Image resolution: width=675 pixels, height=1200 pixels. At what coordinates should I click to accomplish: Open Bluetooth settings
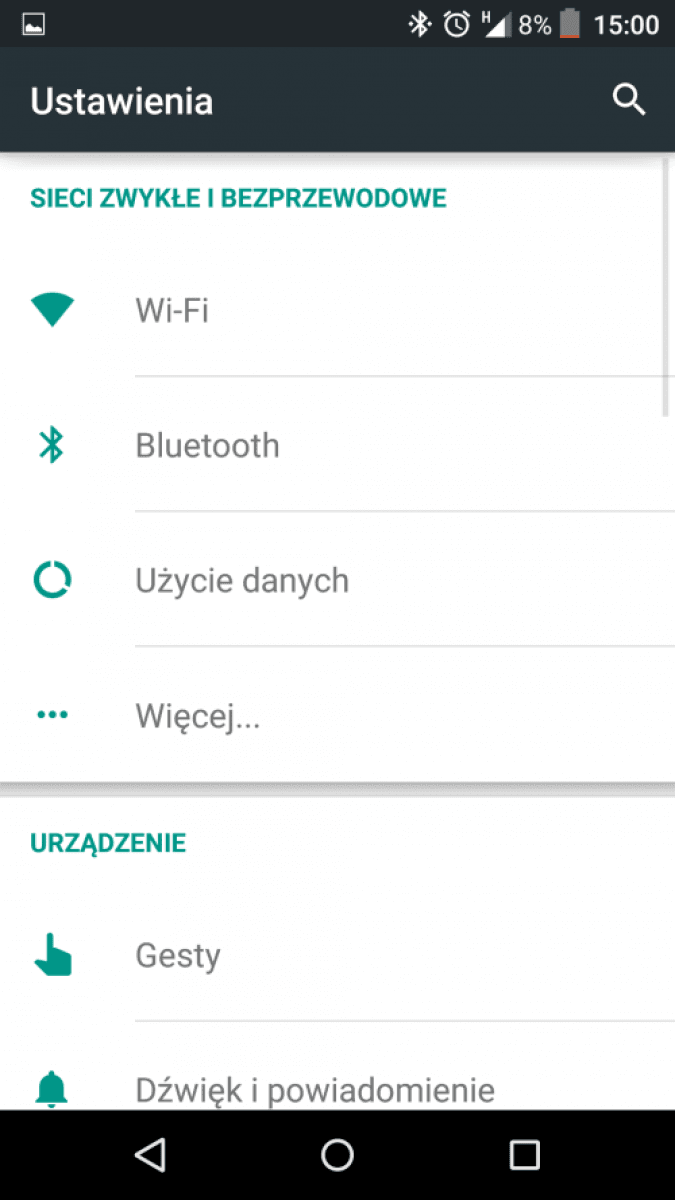pos(337,445)
